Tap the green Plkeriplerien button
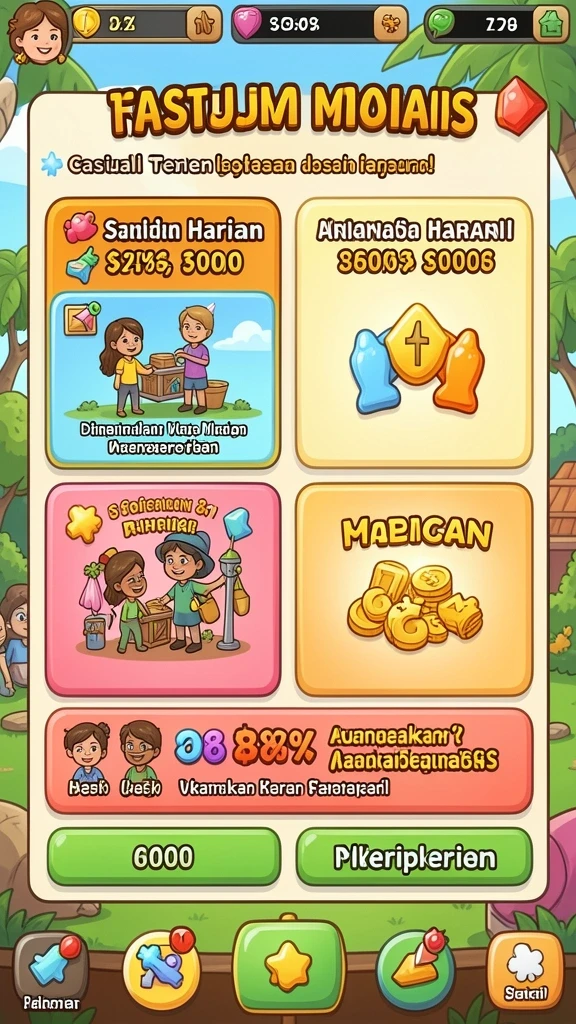Screen dimensions: 576x1024 (414, 857)
